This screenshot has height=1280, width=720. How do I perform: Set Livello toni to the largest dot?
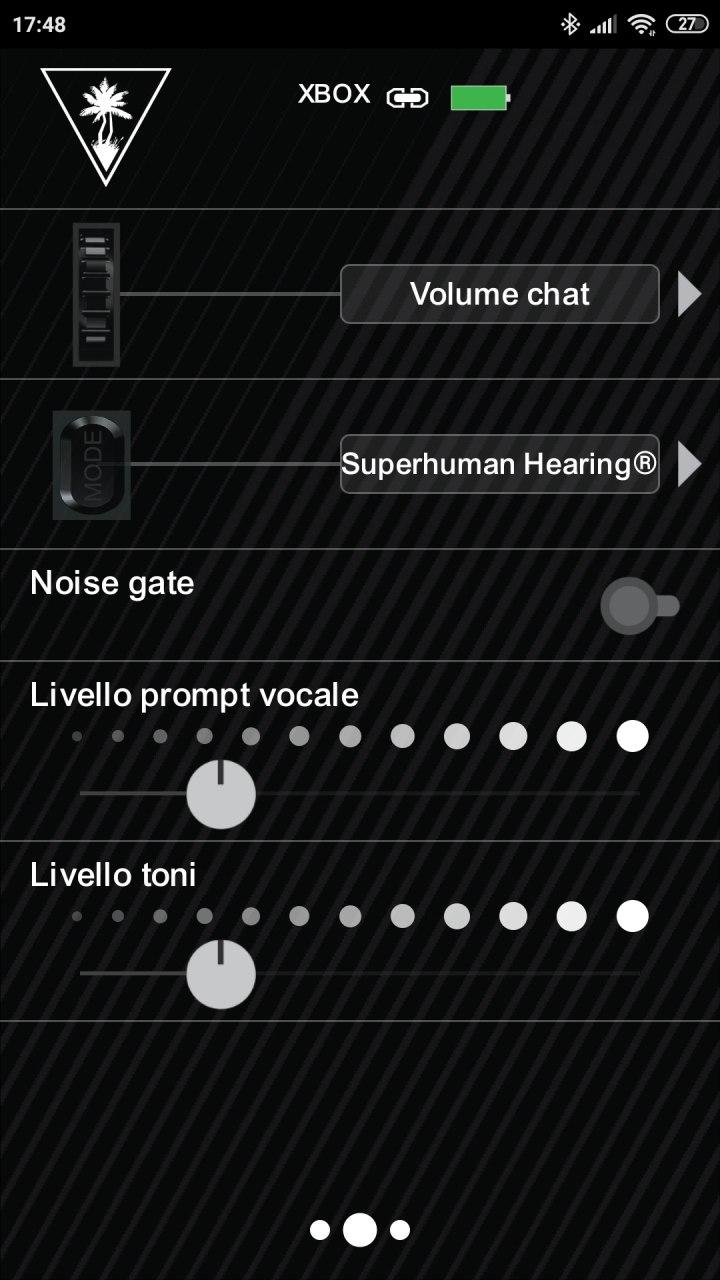click(x=632, y=916)
